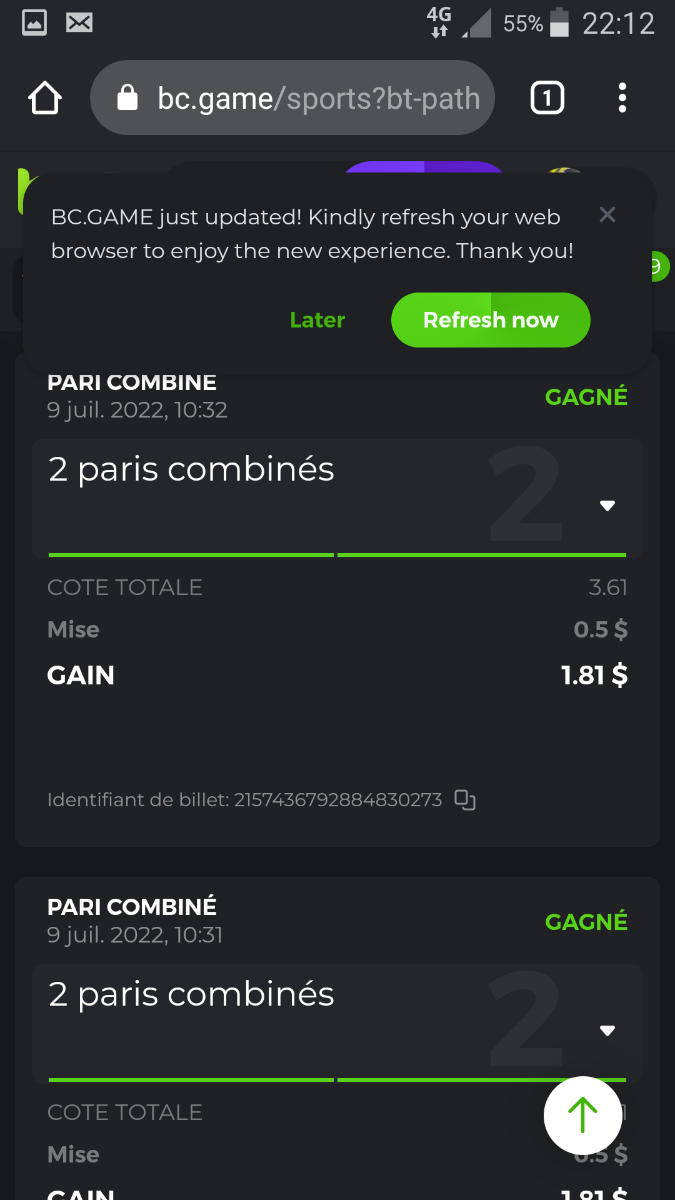Open the browser overflow menu
Image resolution: width=675 pixels, height=1200 pixels.
tap(622, 98)
